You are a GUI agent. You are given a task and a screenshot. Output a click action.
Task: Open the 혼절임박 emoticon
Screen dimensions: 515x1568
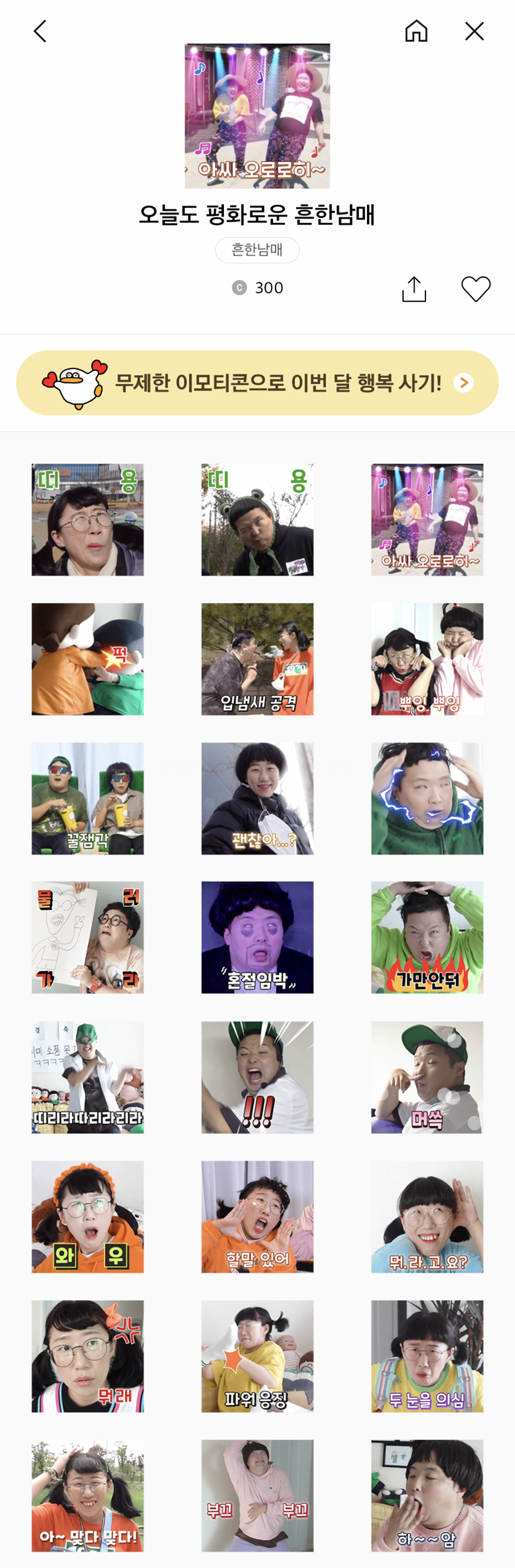click(257, 937)
